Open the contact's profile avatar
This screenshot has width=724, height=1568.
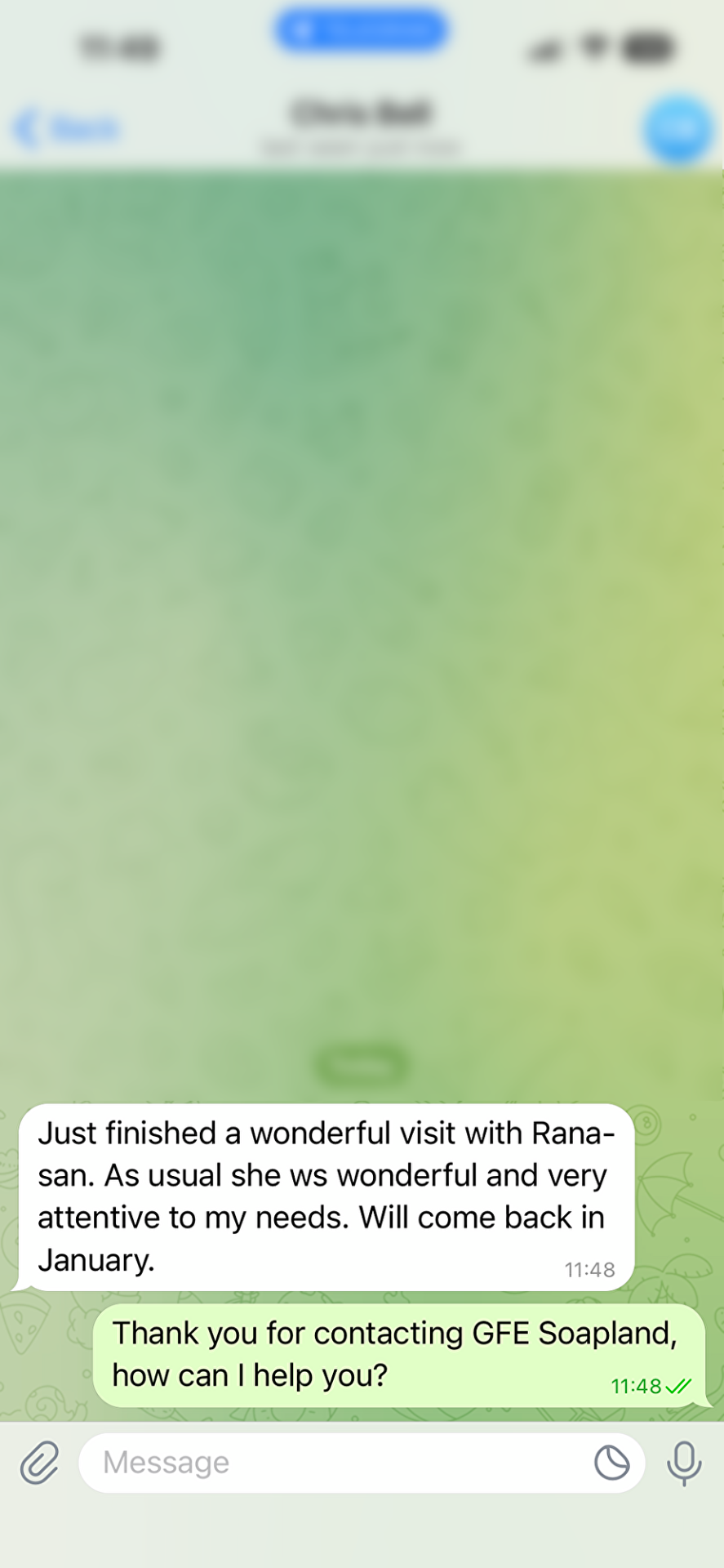point(677,129)
